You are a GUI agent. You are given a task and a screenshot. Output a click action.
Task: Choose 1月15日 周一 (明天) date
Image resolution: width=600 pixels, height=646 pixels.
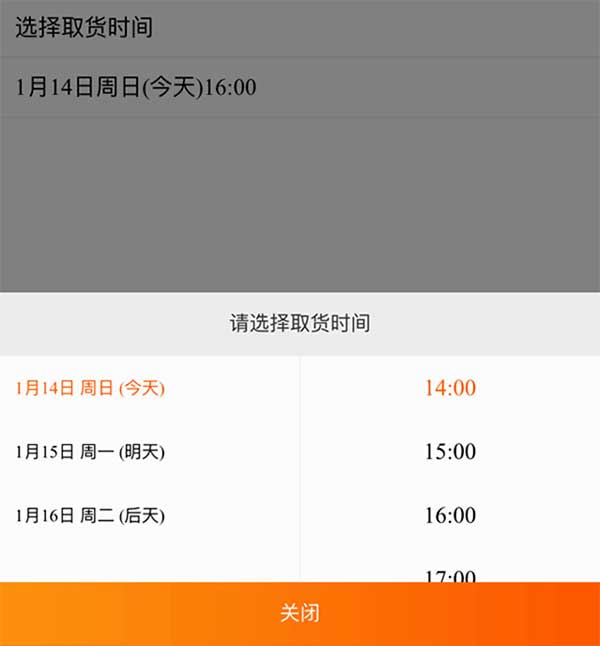pos(91,452)
